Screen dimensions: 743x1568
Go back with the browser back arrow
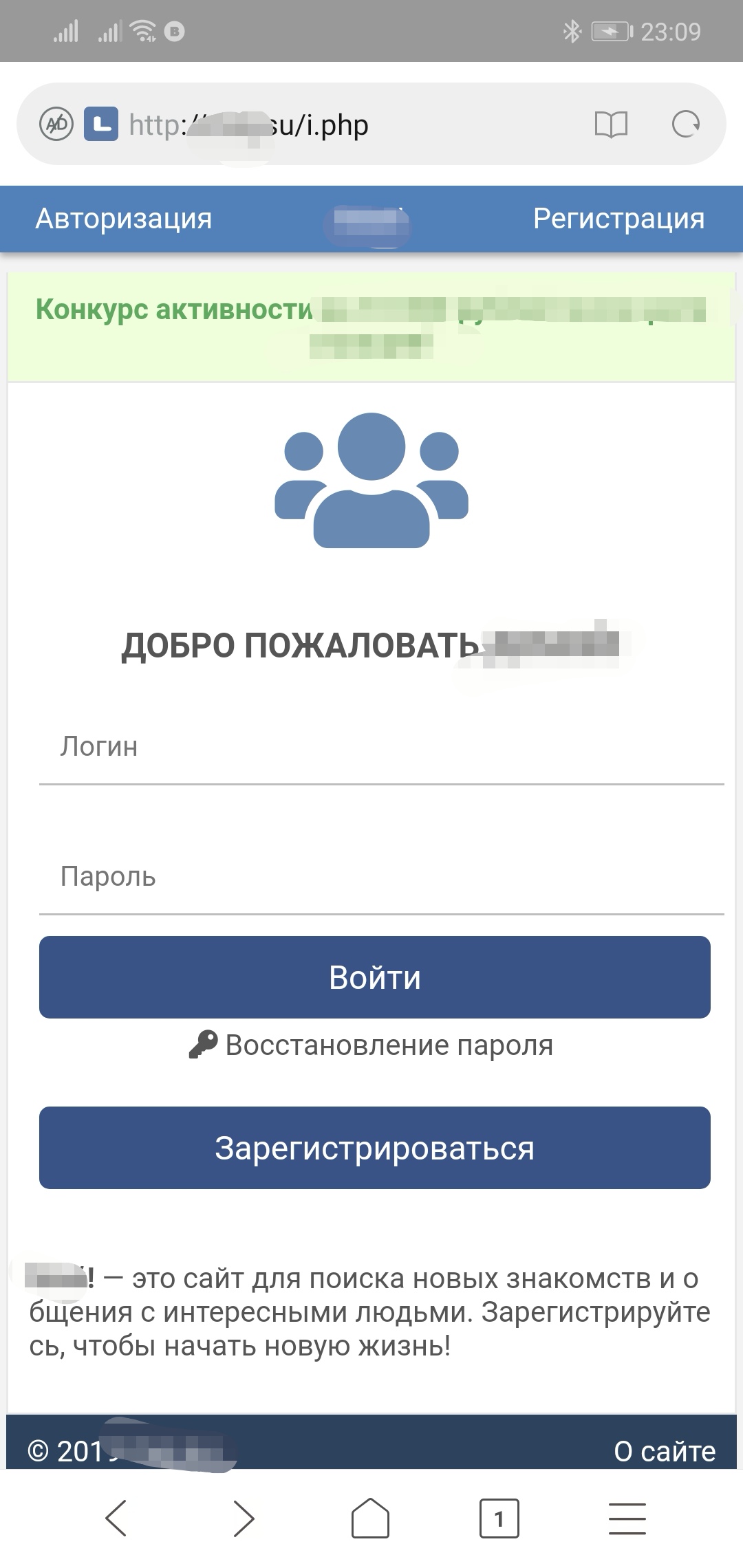click(x=116, y=1518)
